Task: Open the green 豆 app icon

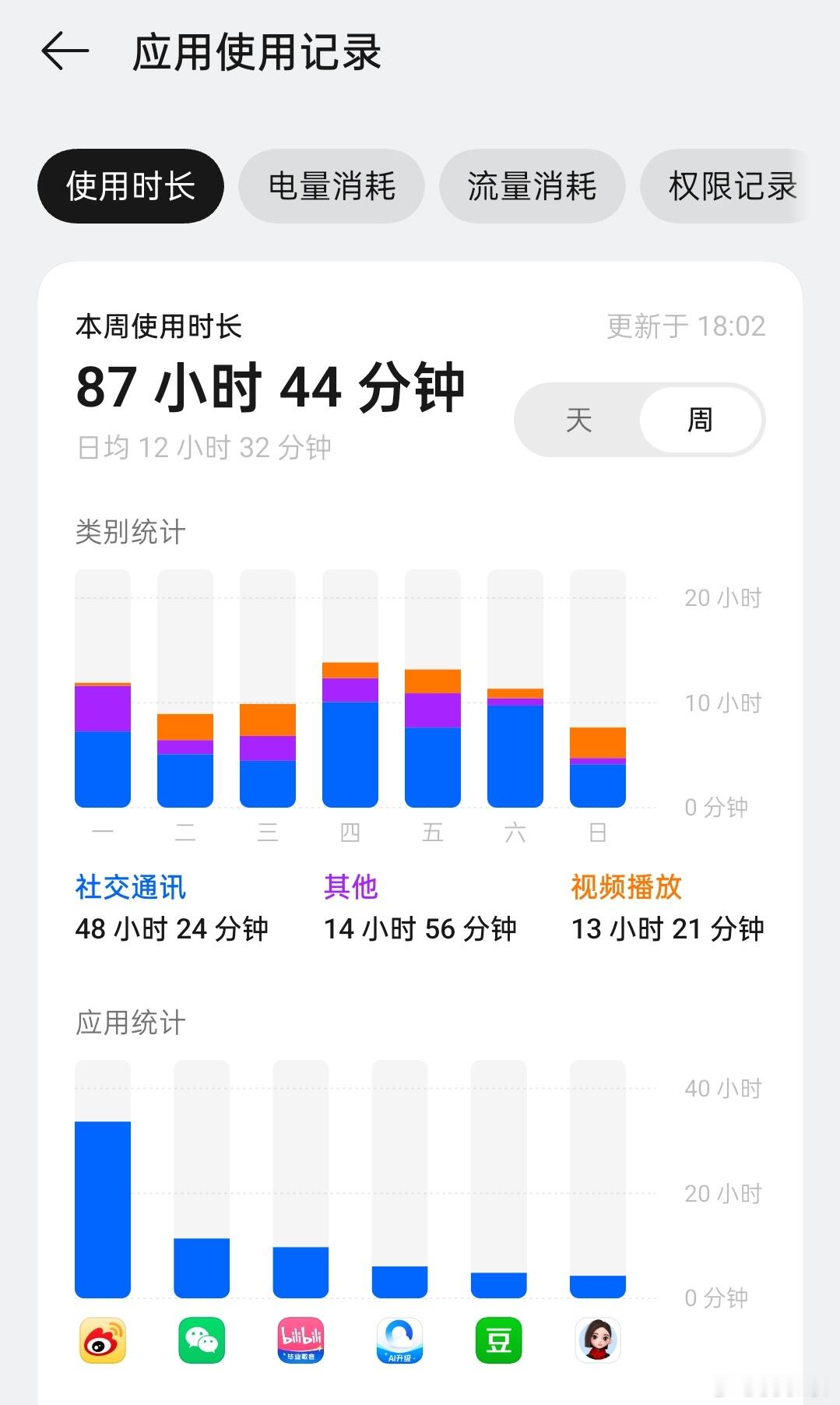Action: (498, 1341)
